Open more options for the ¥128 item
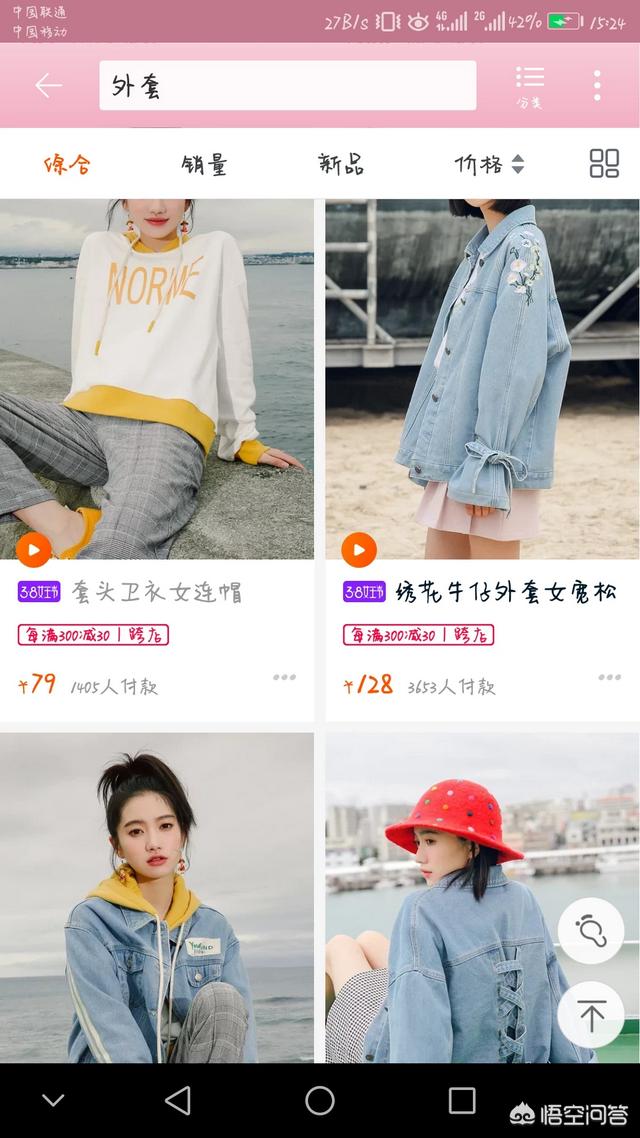Viewport: 640px width, 1138px height. pyautogui.click(x=610, y=677)
